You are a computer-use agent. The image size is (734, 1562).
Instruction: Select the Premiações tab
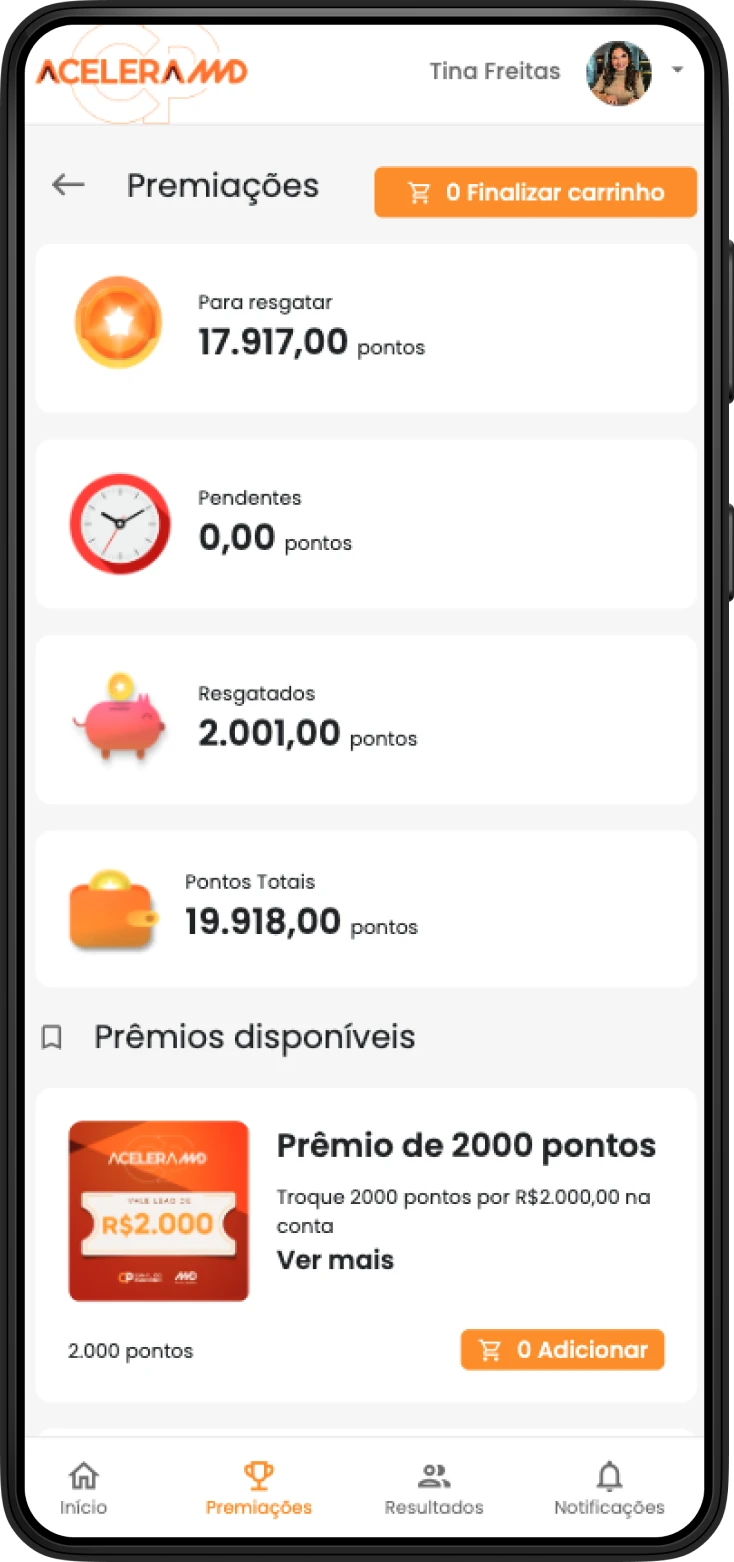[259, 1488]
